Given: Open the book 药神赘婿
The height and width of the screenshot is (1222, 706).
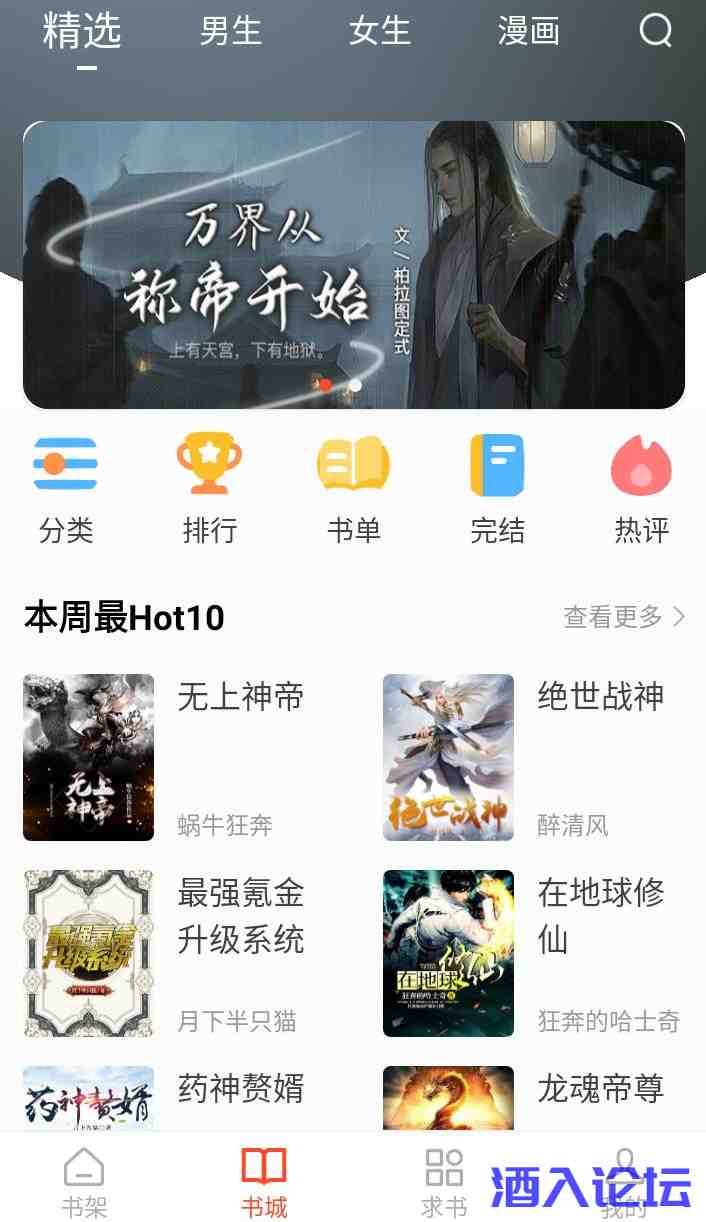Looking at the screenshot, I should pos(89,1097).
